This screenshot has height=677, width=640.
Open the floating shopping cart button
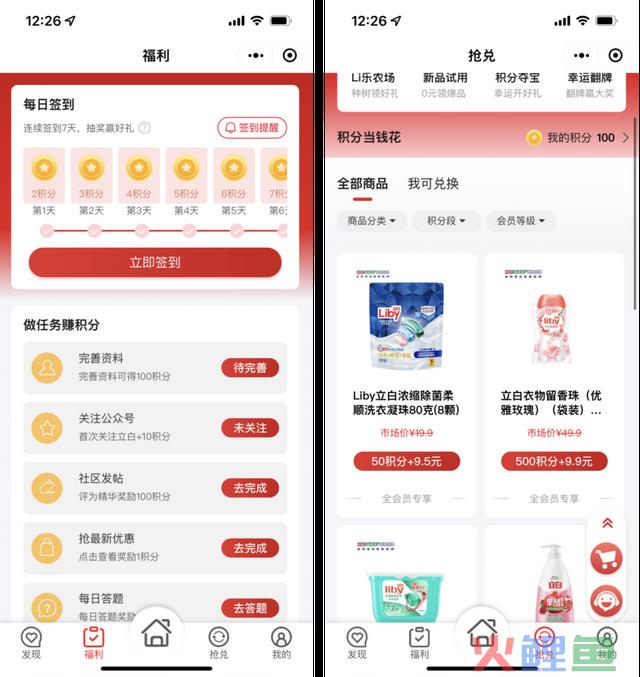tap(606, 558)
